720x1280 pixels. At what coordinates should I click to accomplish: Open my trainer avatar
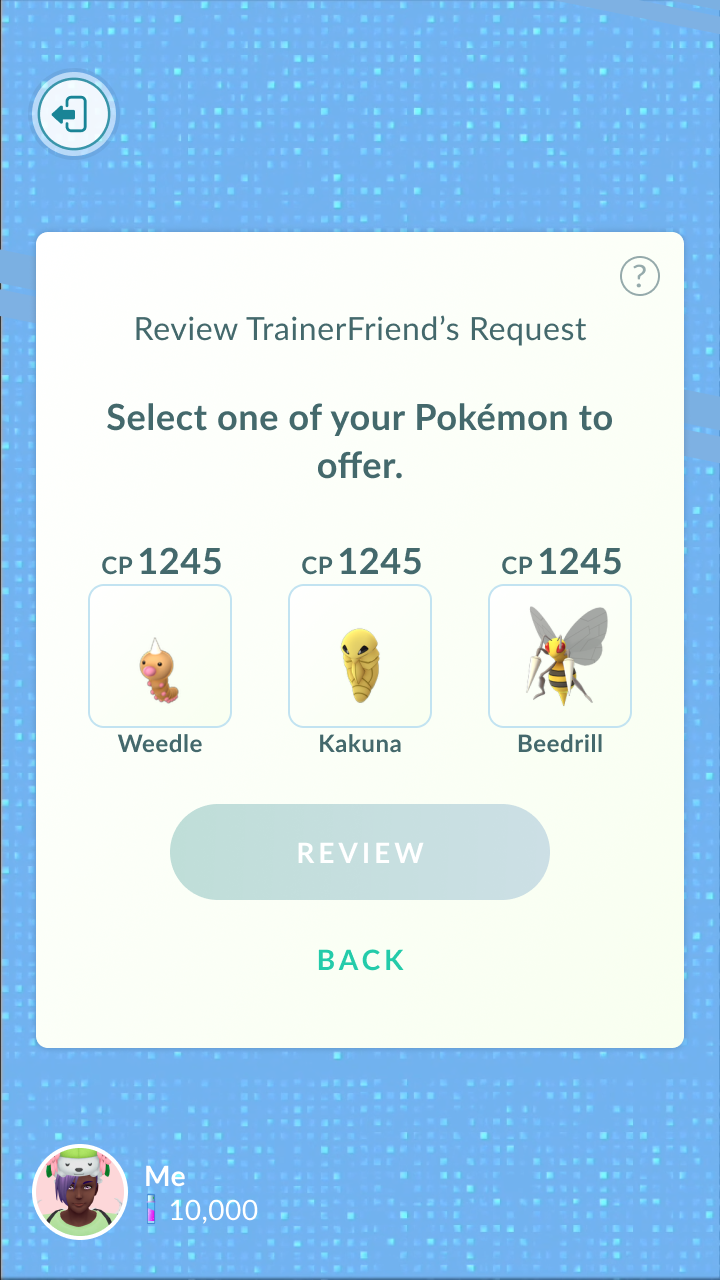click(80, 1192)
